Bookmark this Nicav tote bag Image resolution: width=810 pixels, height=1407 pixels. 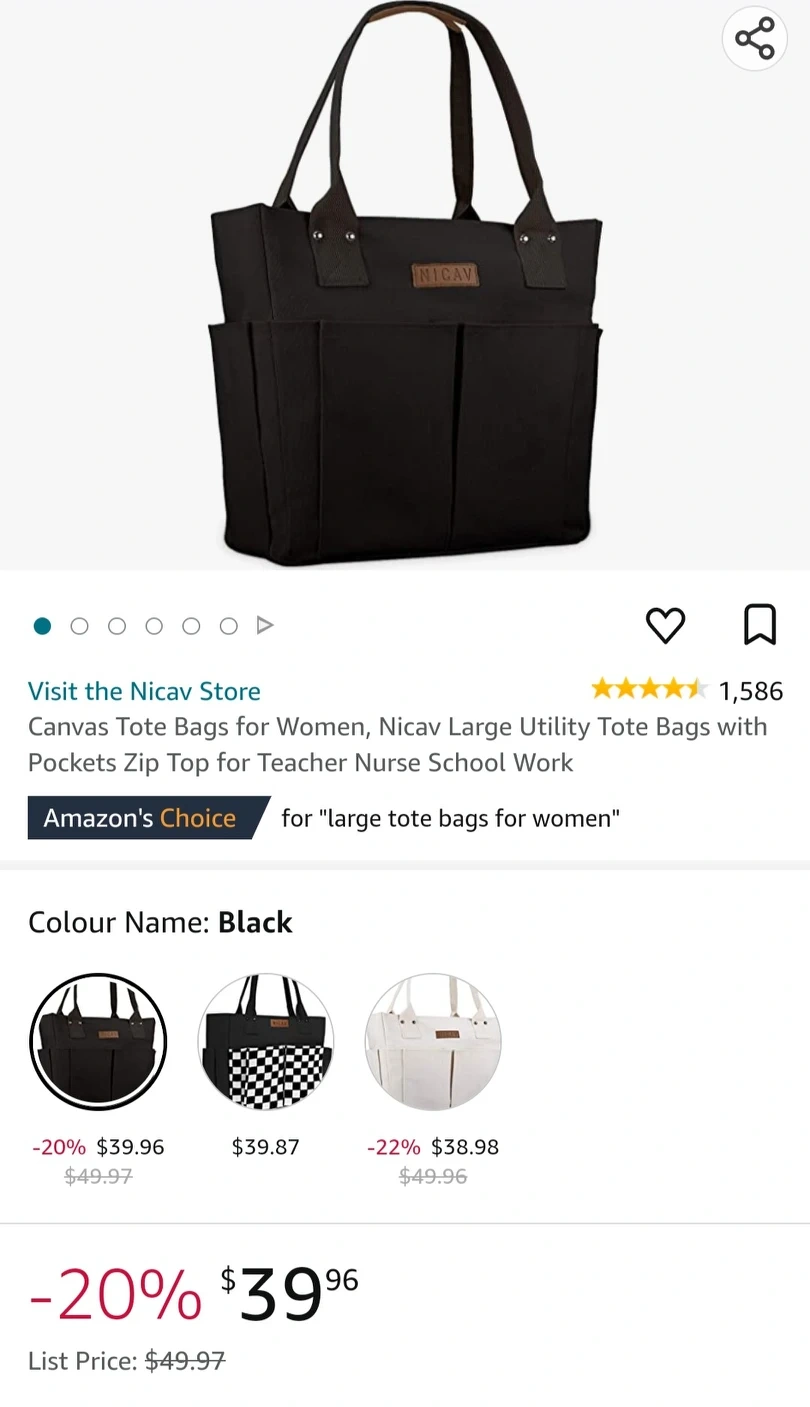760,625
